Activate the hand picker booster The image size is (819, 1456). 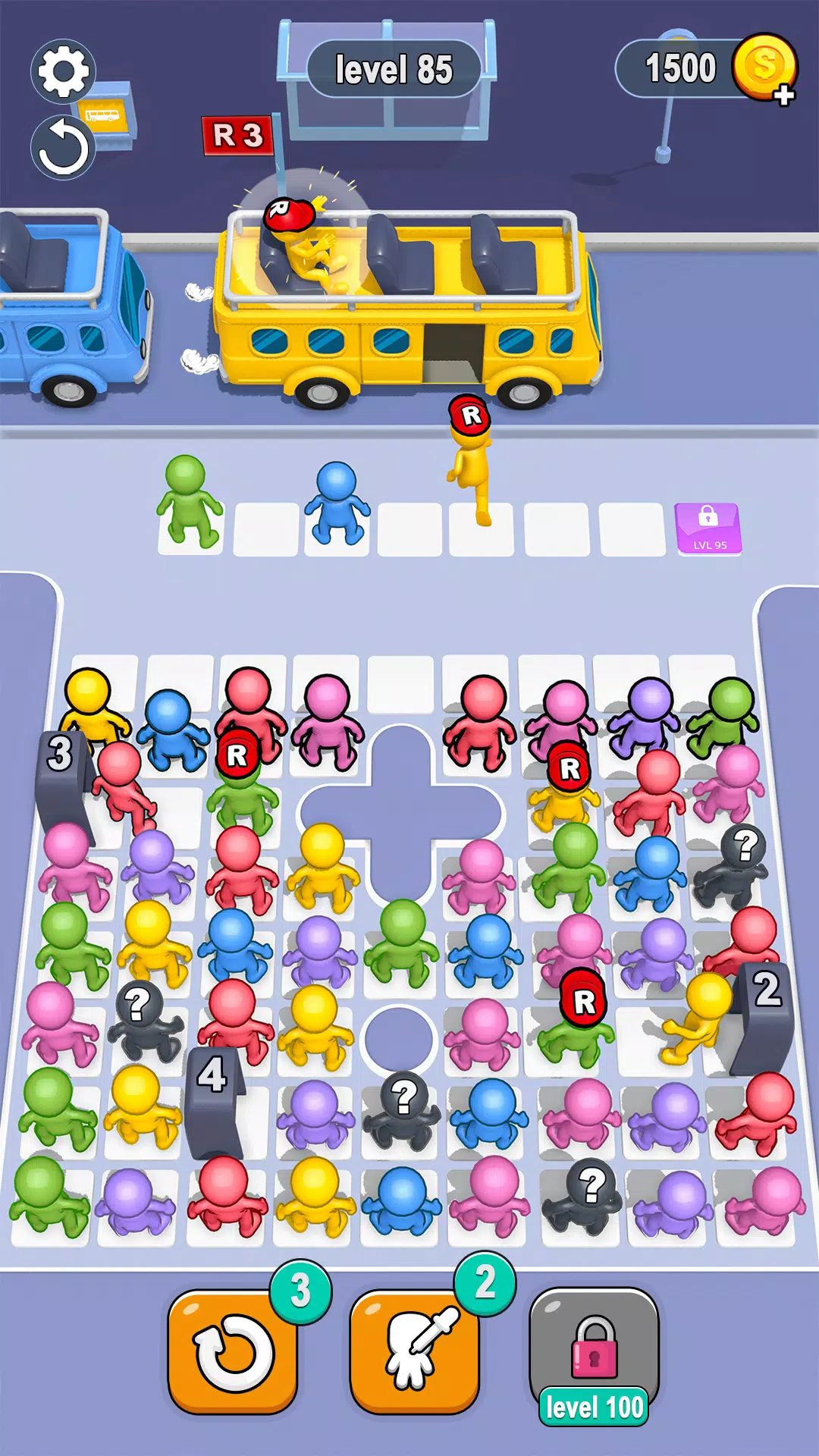click(x=414, y=1351)
